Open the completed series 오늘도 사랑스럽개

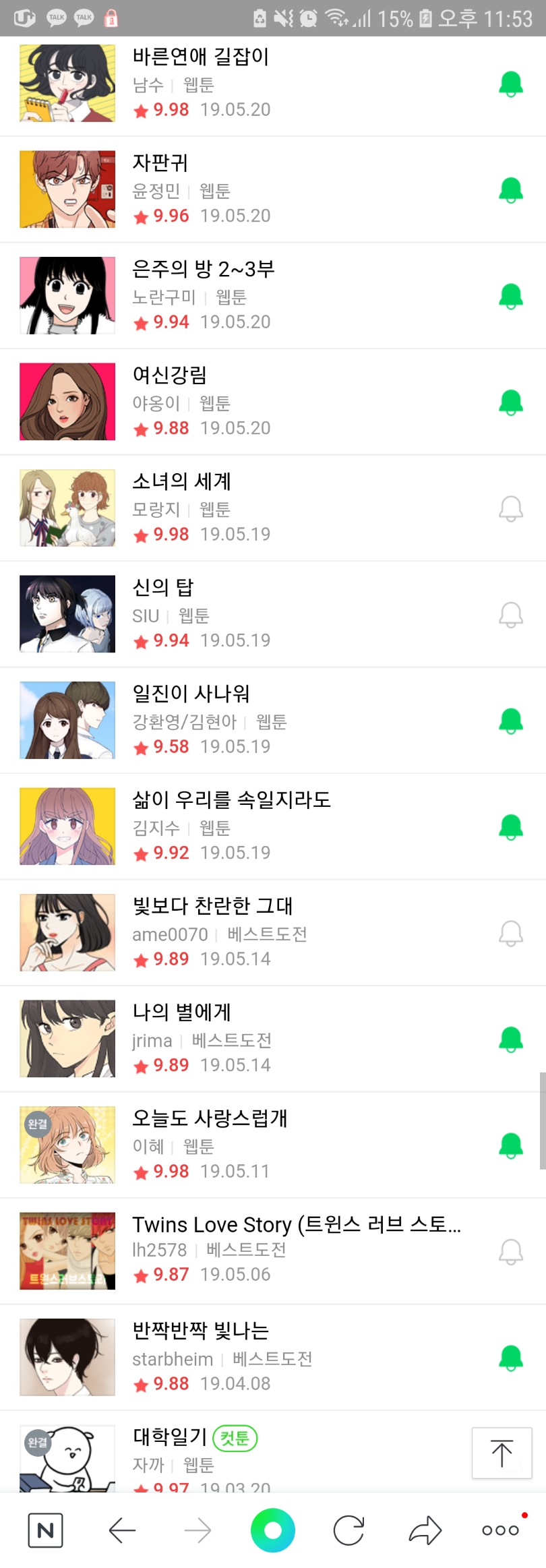[210, 1118]
